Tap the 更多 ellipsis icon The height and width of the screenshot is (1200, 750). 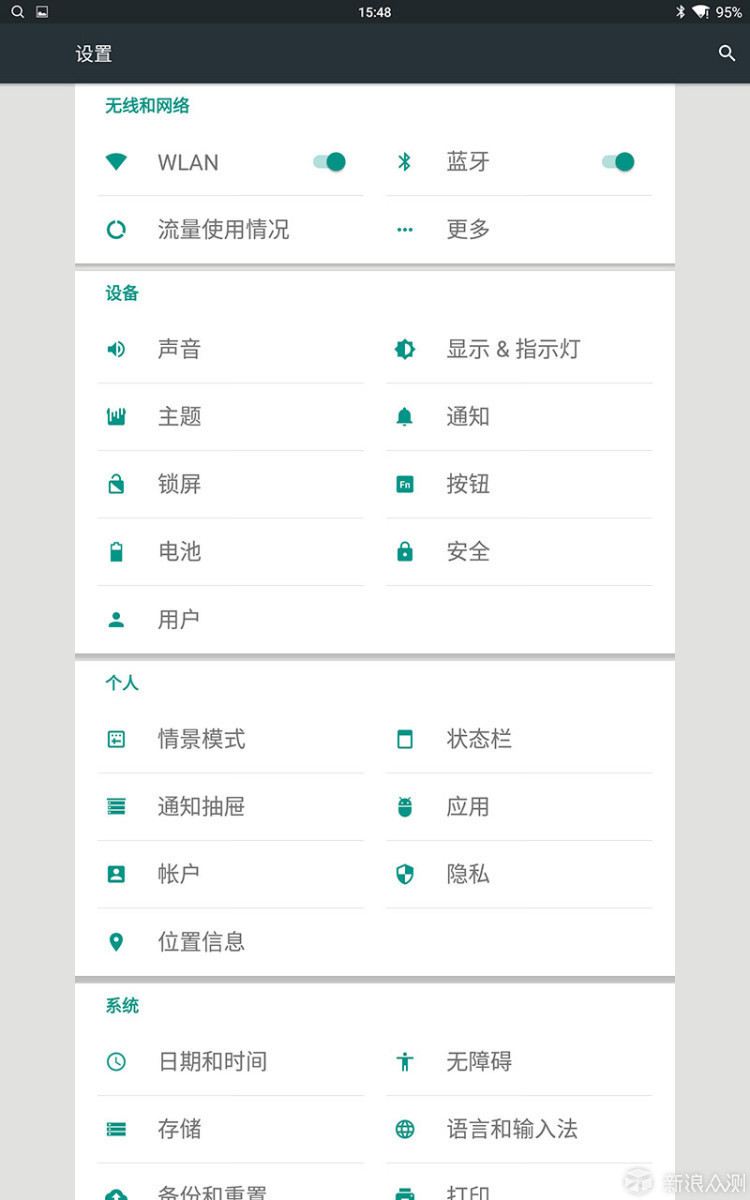pyautogui.click(x=404, y=229)
